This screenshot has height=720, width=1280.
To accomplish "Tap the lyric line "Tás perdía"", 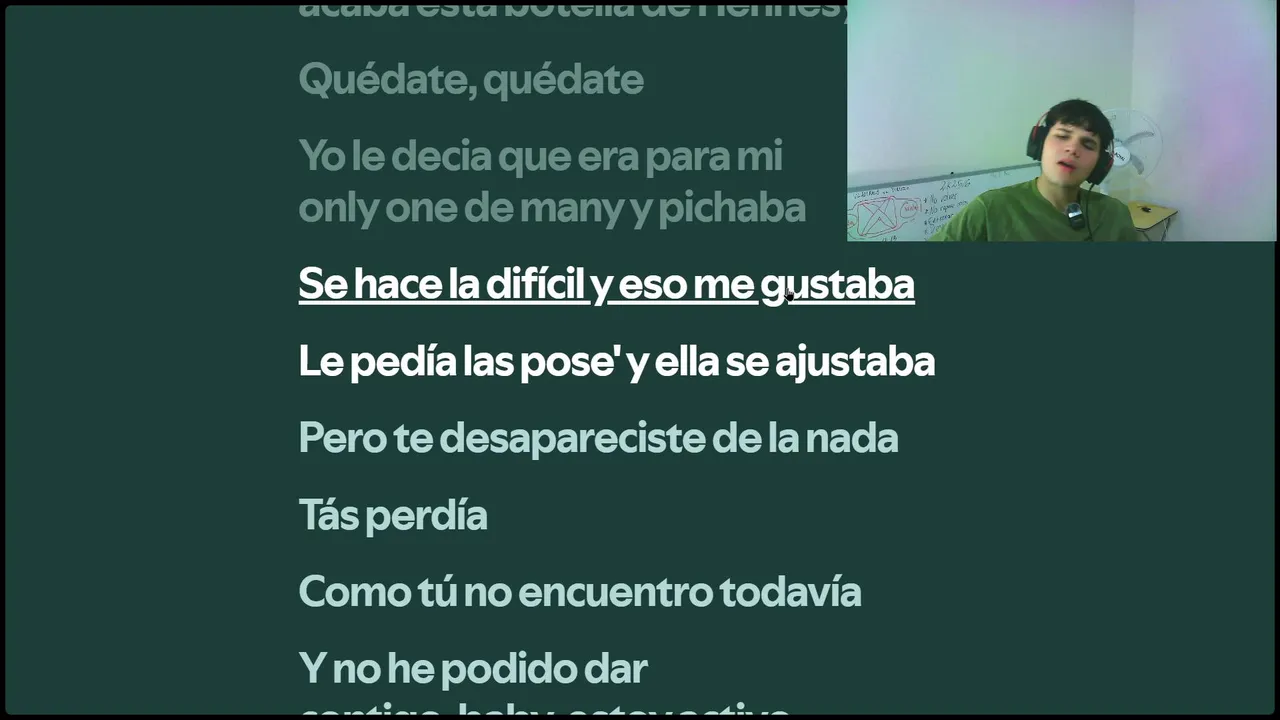I will [x=393, y=515].
